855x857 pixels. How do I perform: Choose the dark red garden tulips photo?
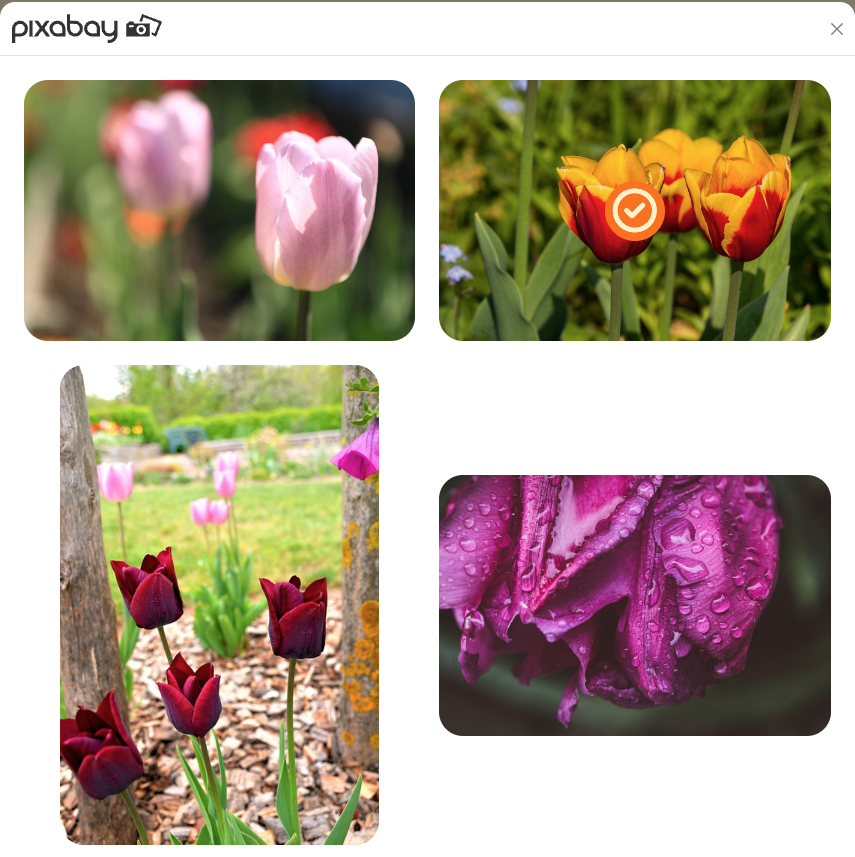[x=219, y=604]
